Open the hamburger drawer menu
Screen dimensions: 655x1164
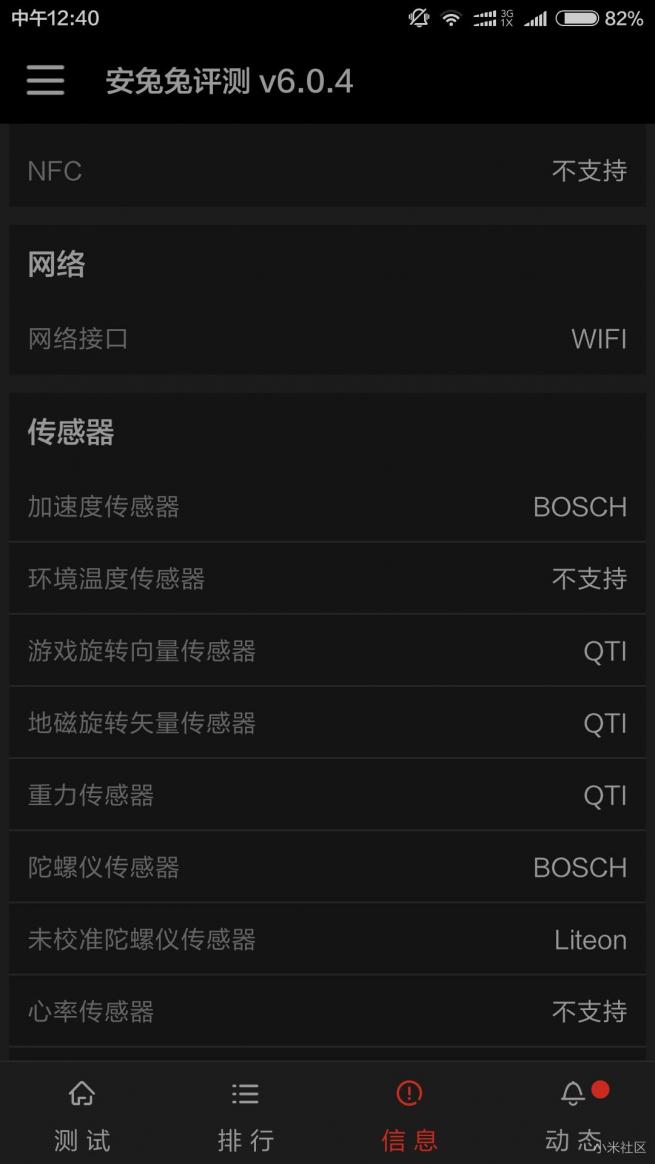45,81
